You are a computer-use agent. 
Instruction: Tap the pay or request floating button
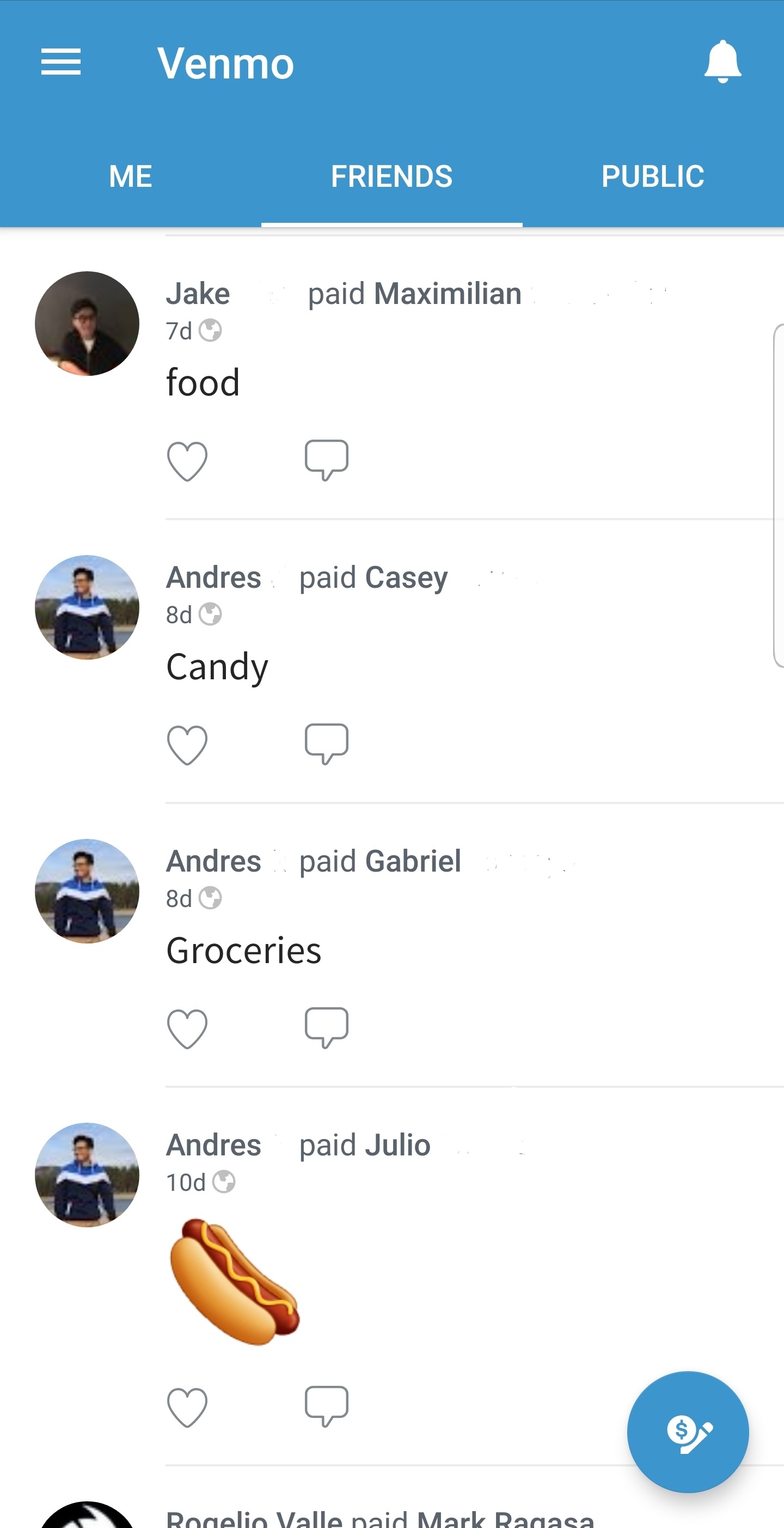pyautogui.click(x=688, y=1432)
